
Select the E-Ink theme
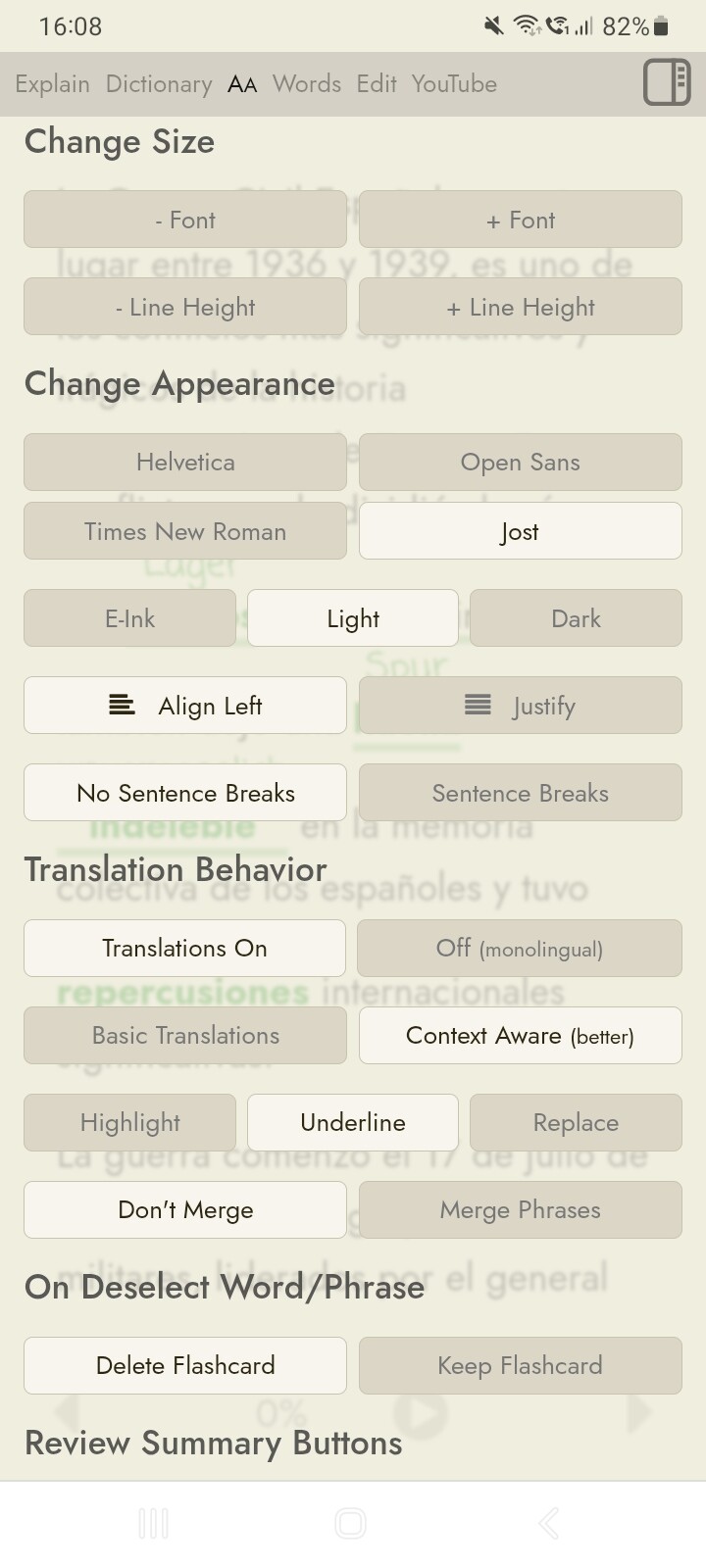(129, 618)
